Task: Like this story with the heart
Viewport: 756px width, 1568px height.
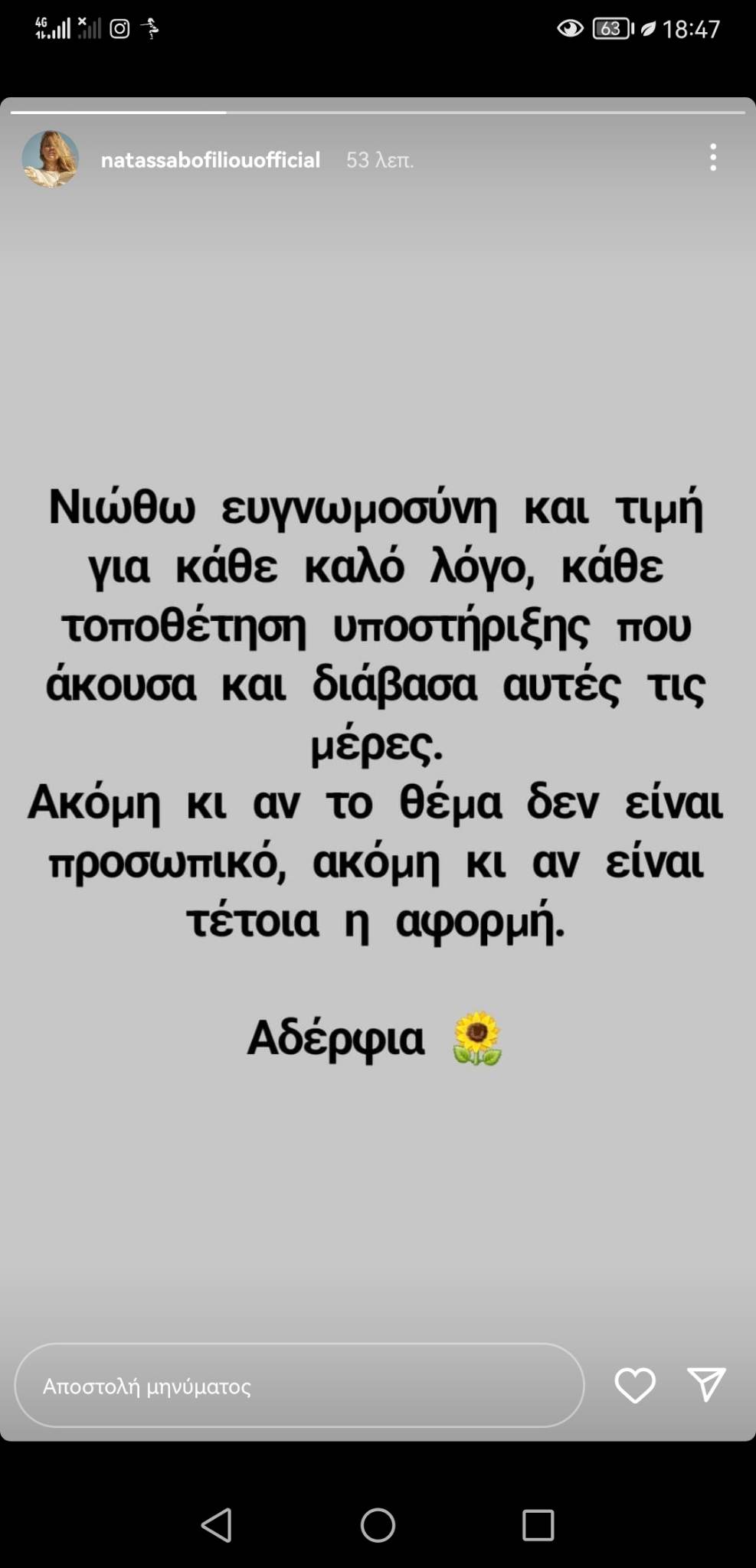Action: [x=635, y=1385]
